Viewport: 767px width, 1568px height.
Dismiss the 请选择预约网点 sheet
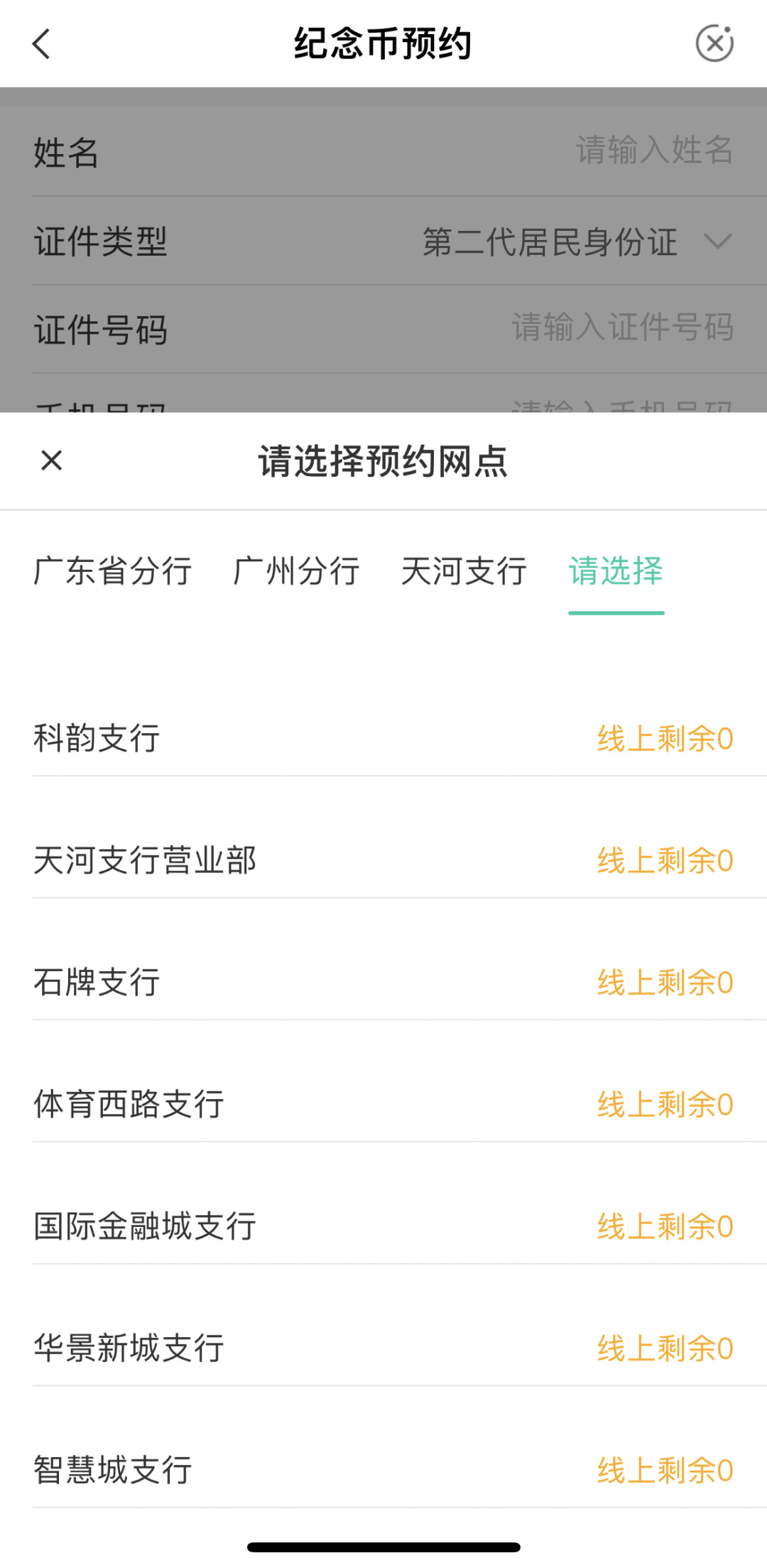click(x=52, y=460)
